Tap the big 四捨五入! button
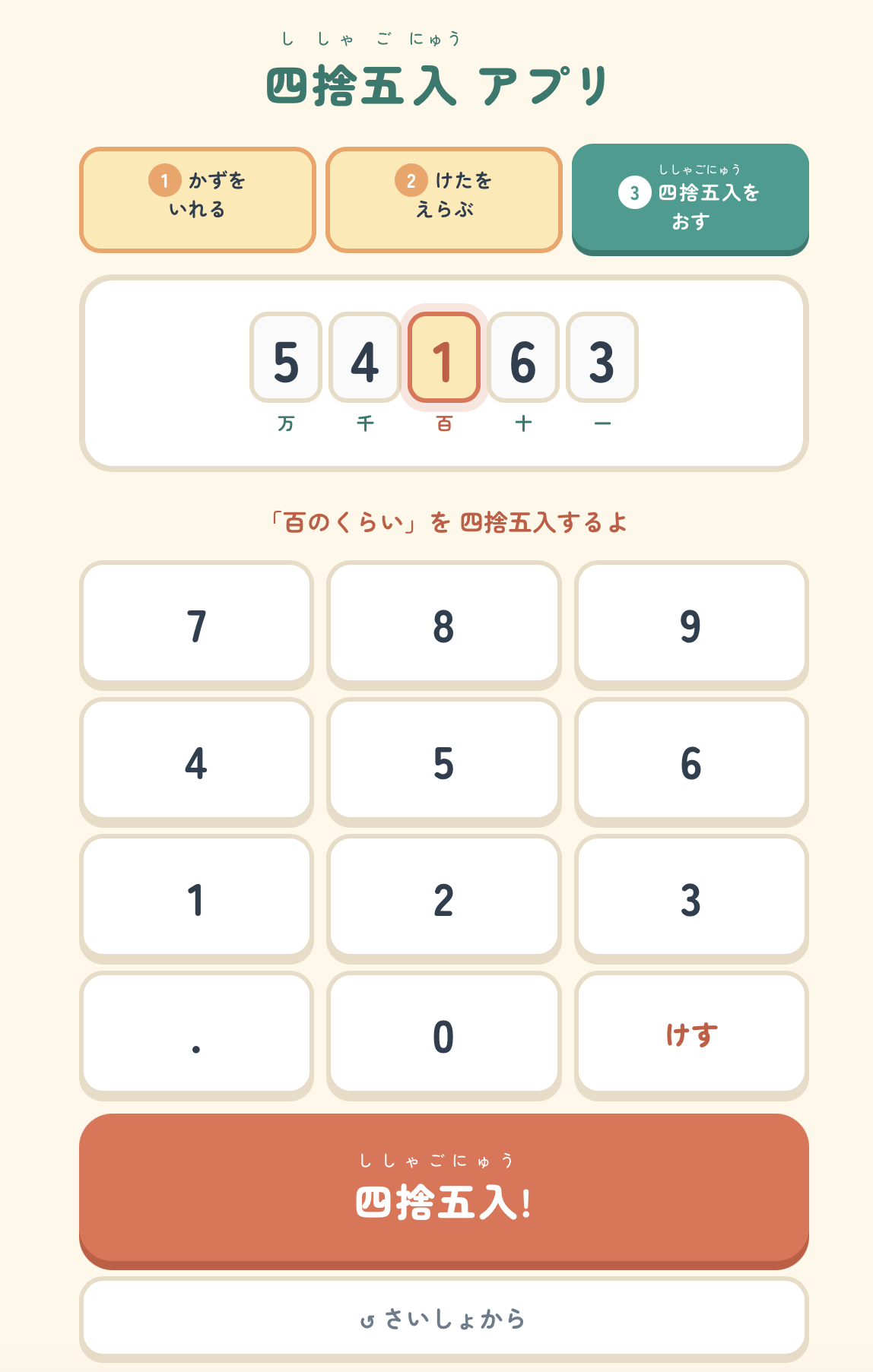Image resolution: width=873 pixels, height=1372 pixels. (443, 1189)
